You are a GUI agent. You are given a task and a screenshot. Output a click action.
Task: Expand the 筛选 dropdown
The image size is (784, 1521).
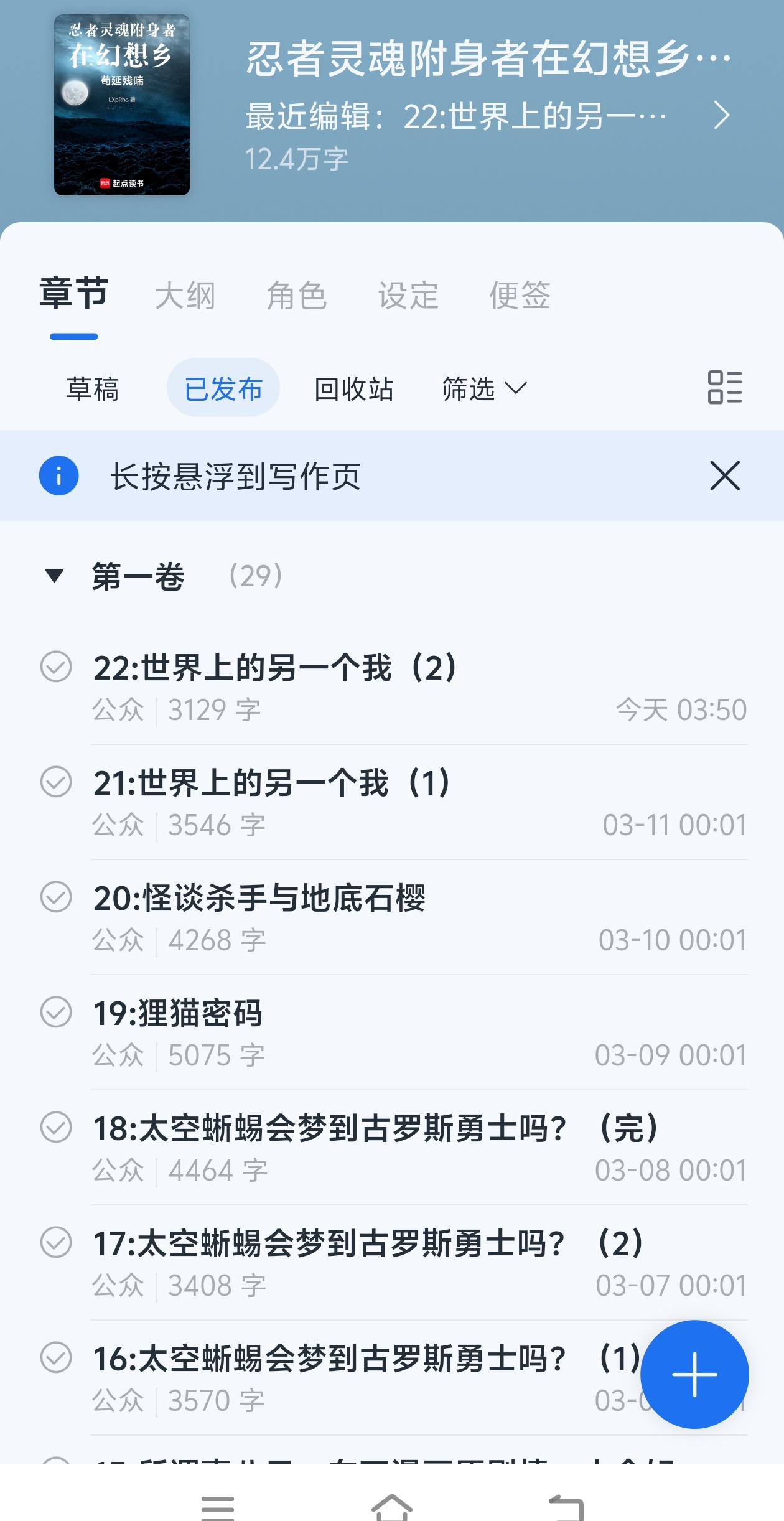[484, 389]
